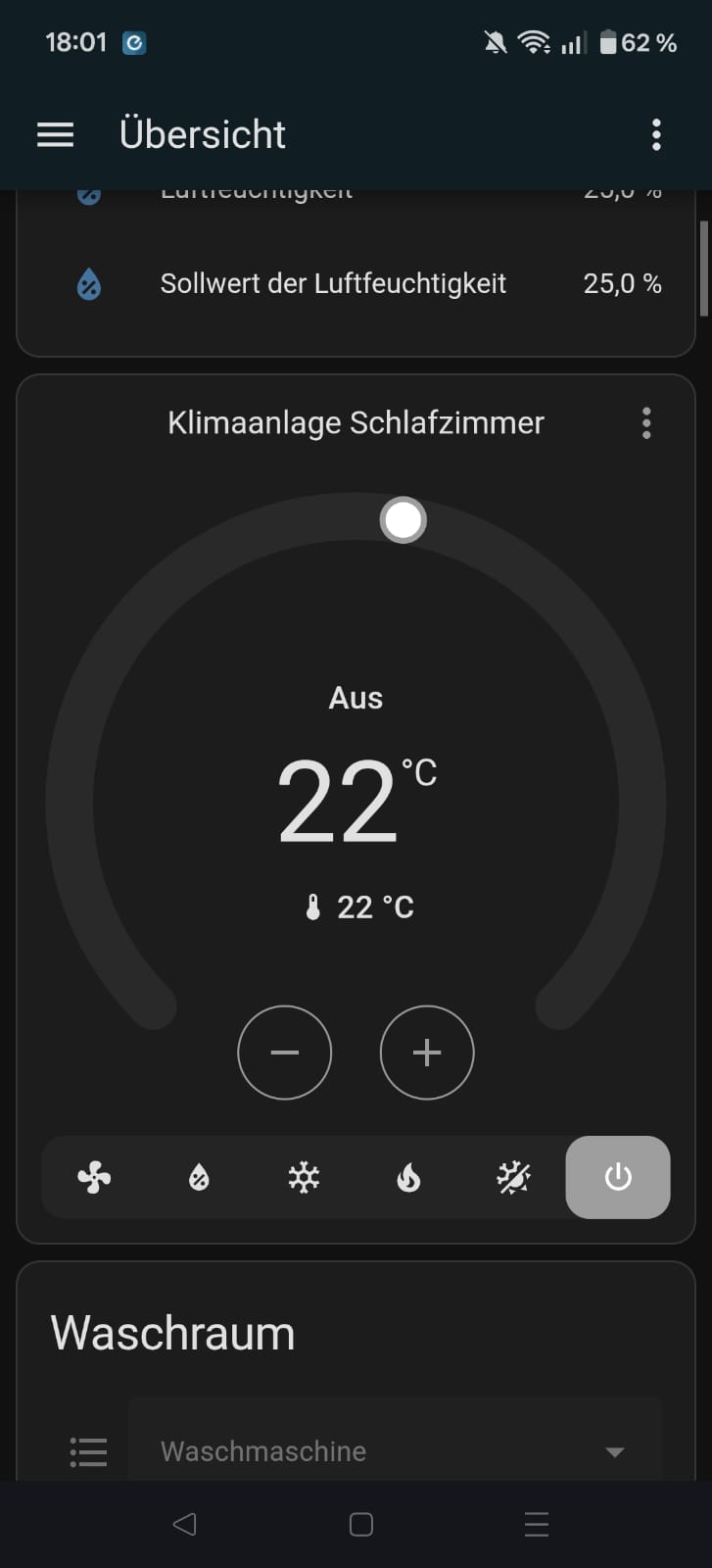Increase target temperature with plus button
Image resolution: width=712 pixels, height=1568 pixels.
pos(427,1053)
